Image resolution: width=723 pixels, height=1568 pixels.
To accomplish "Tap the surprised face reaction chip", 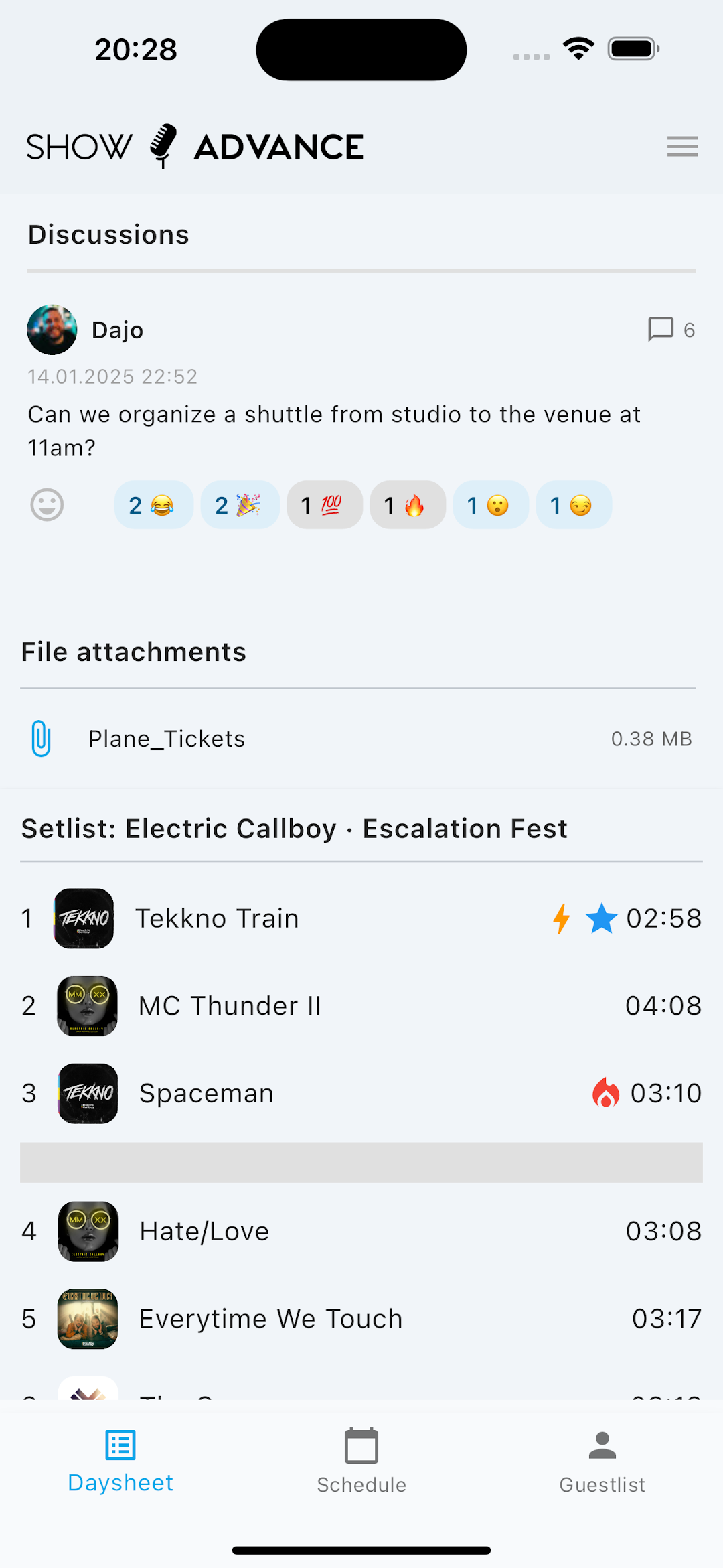I will (491, 505).
